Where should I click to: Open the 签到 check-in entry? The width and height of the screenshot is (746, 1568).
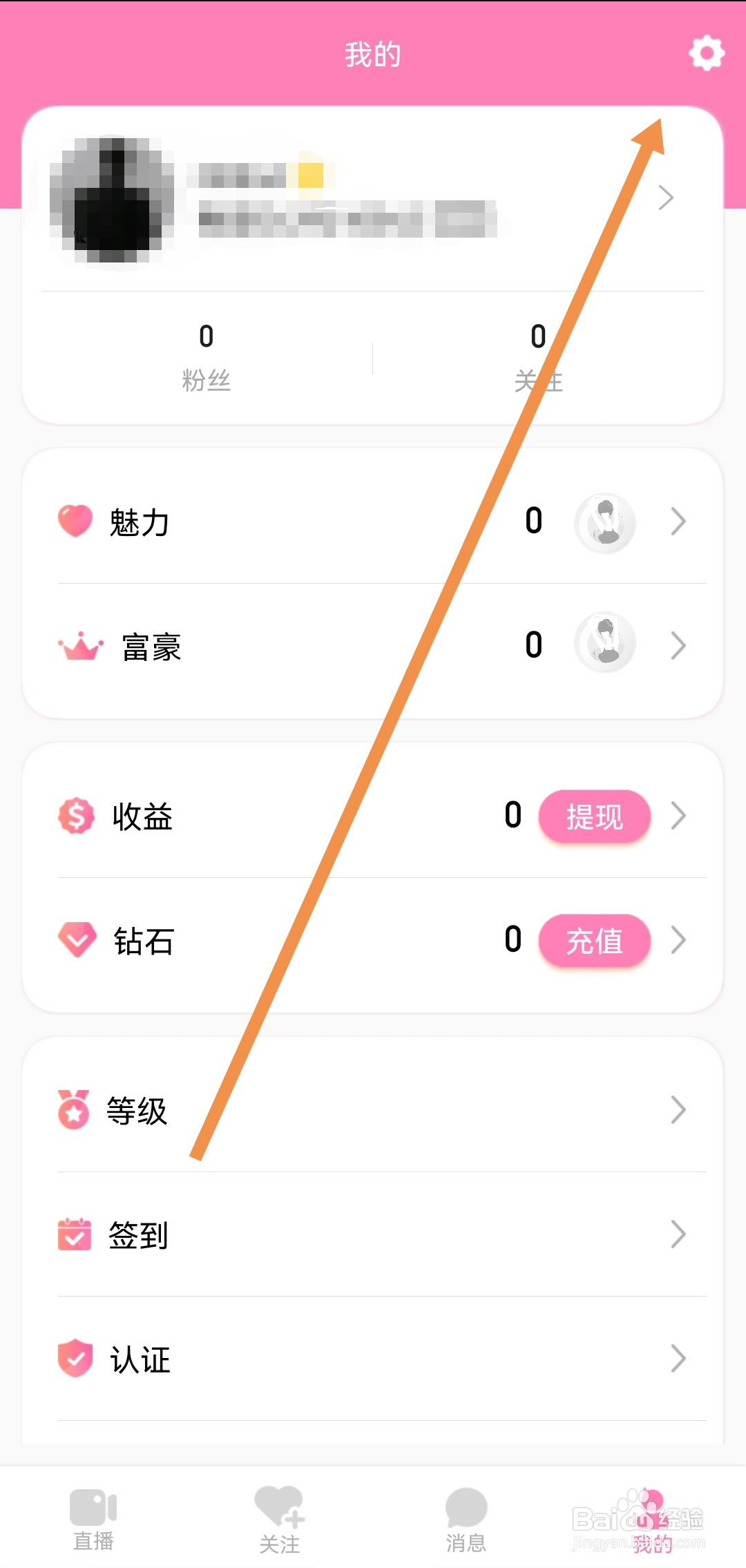point(138,1234)
